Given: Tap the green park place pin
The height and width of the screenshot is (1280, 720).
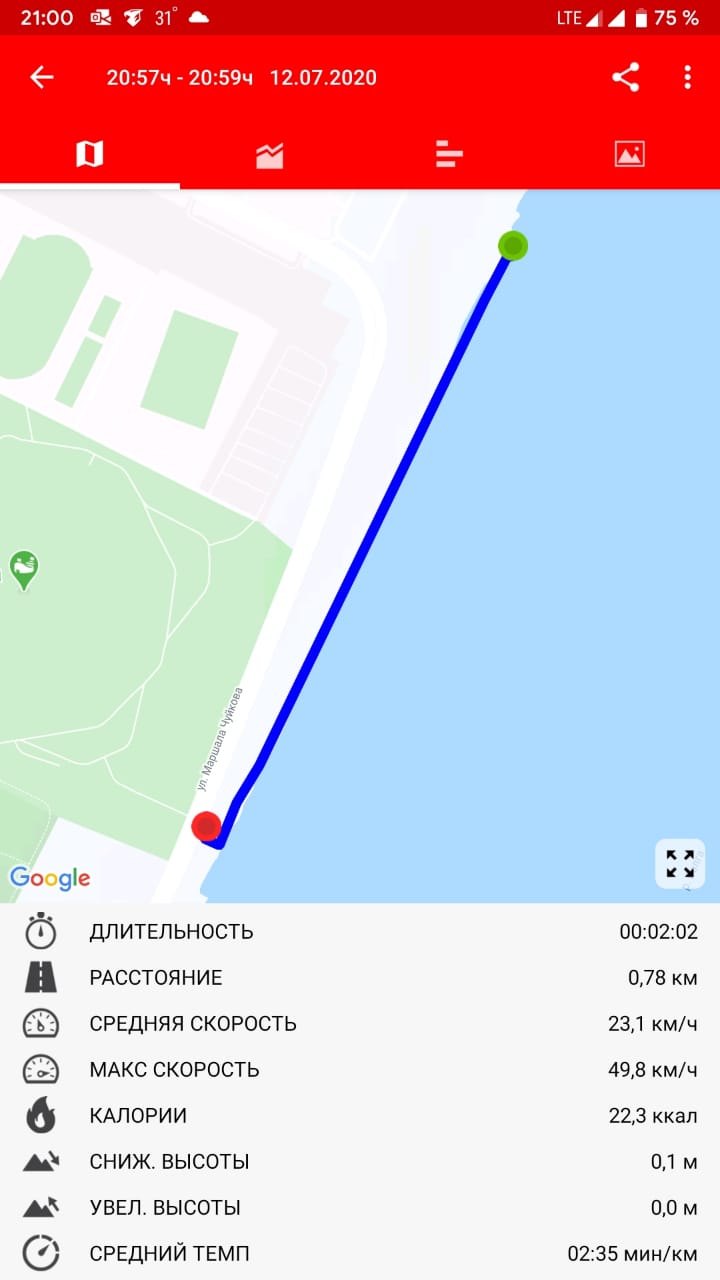Looking at the screenshot, I should point(24,570).
